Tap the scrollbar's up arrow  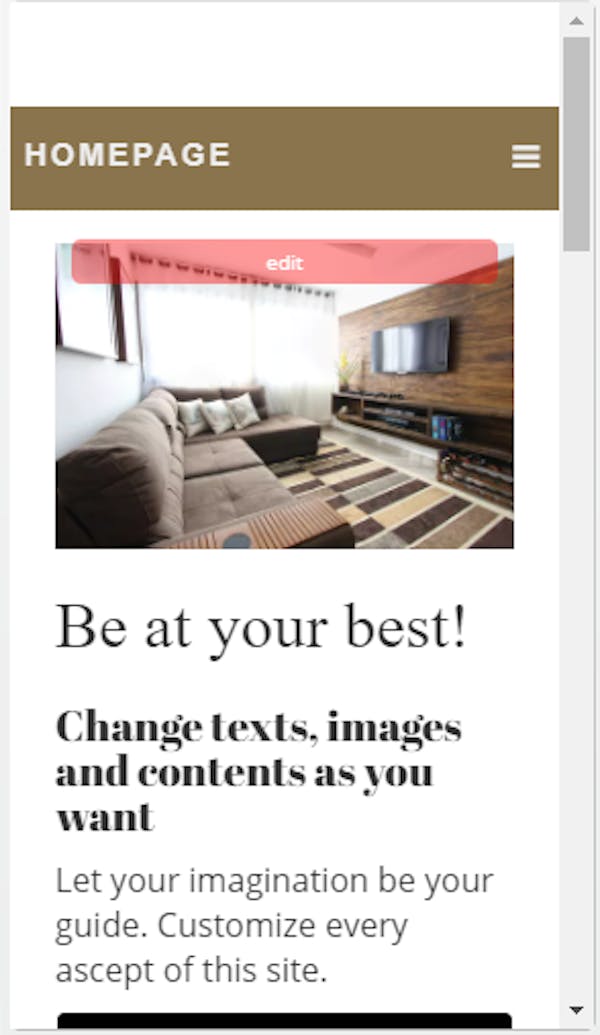coord(576,20)
